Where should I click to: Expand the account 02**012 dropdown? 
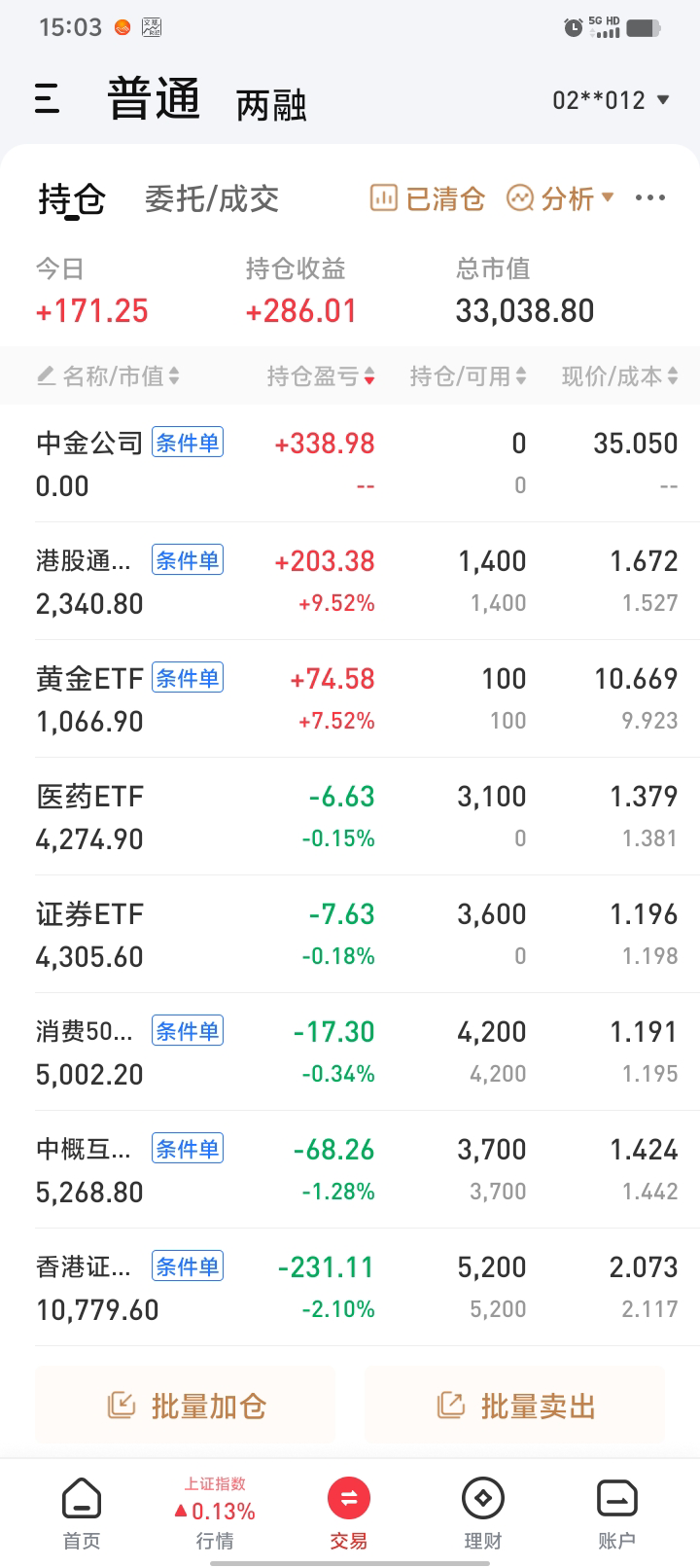(x=611, y=100)
